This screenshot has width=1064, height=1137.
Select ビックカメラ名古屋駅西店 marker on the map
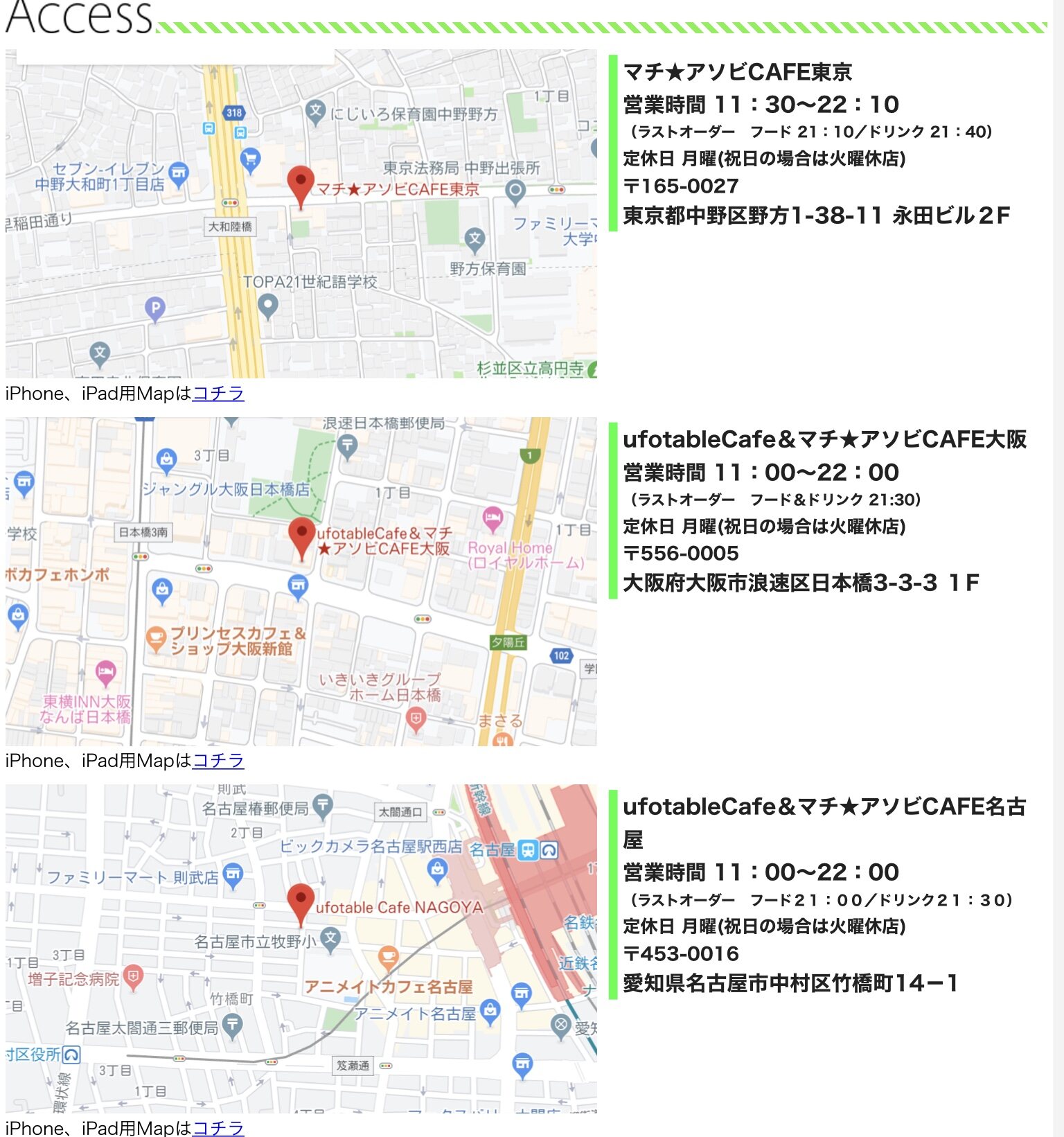pyautogui.click(x=437, y=870)
